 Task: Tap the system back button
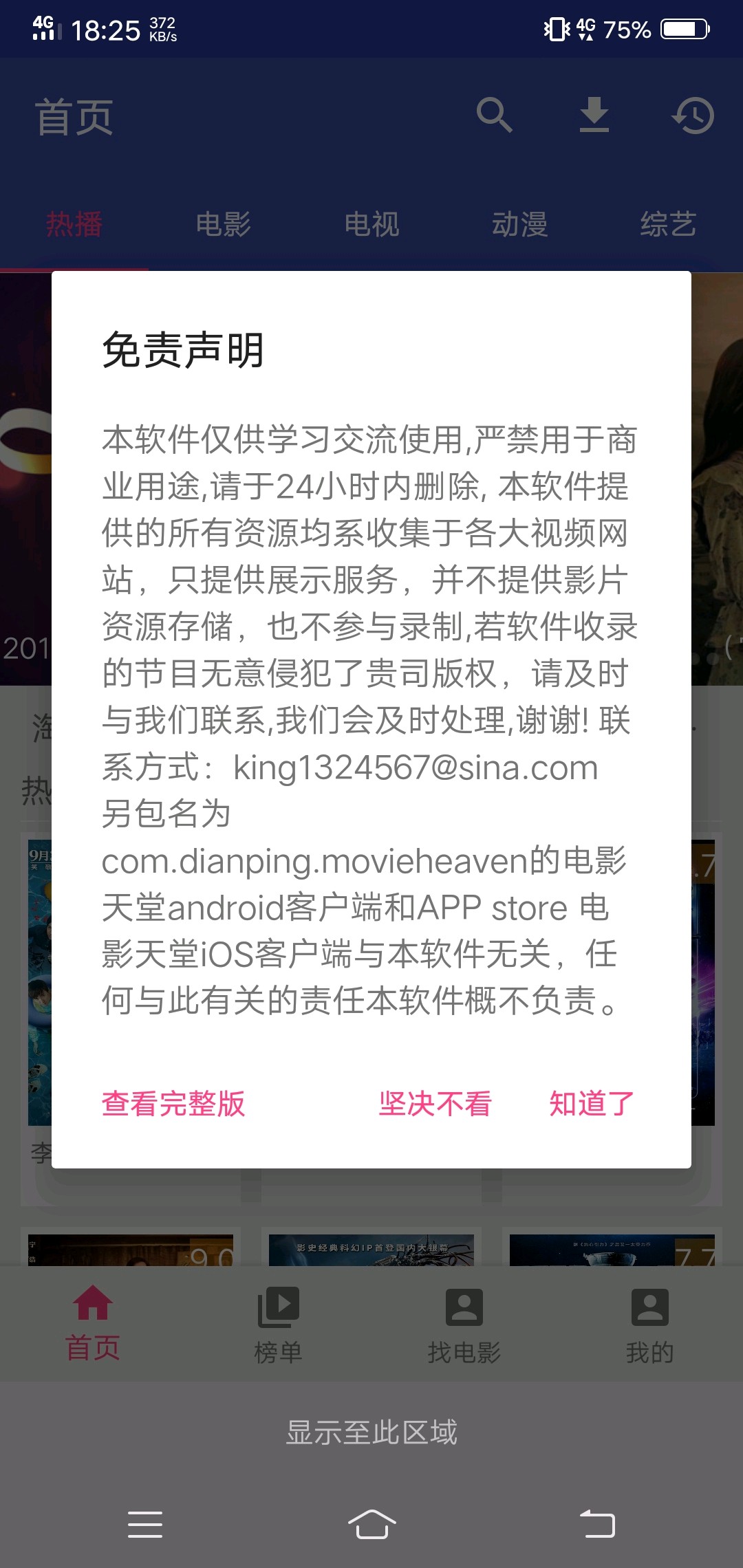tap(597, 1524)
